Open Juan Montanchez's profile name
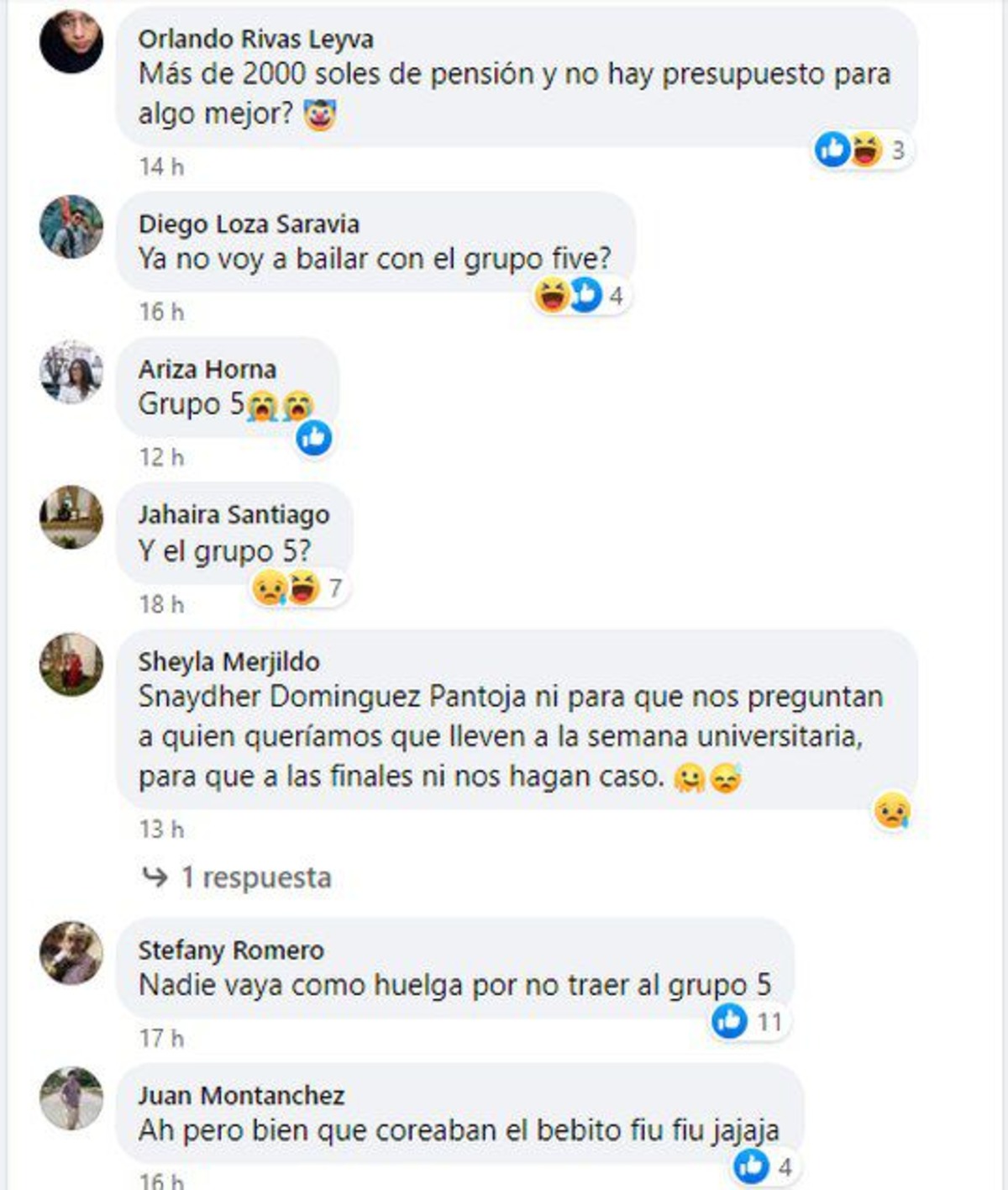The image size is (1008, 1190). [241, 1096]
